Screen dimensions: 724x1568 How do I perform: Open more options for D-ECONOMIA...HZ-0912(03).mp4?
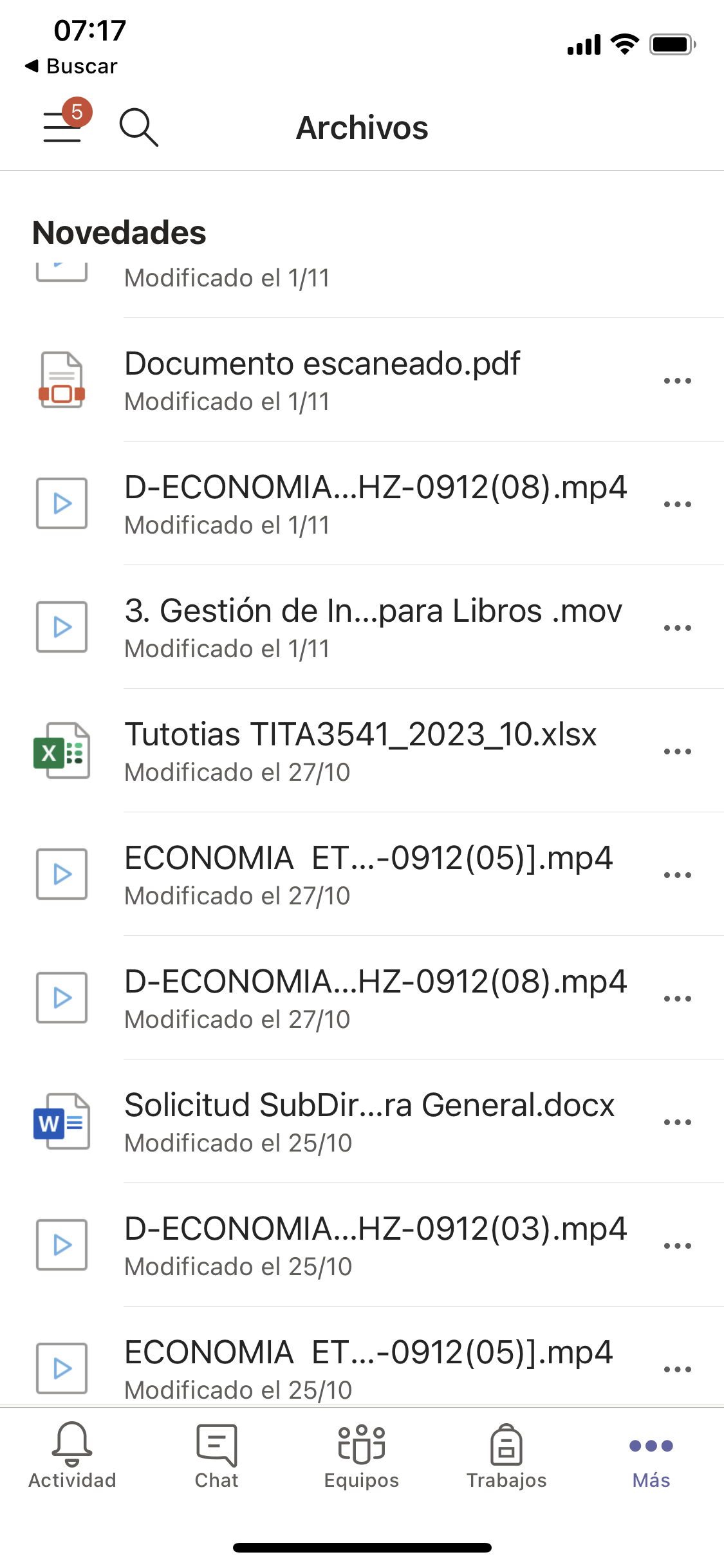[x=677, y=1246]
